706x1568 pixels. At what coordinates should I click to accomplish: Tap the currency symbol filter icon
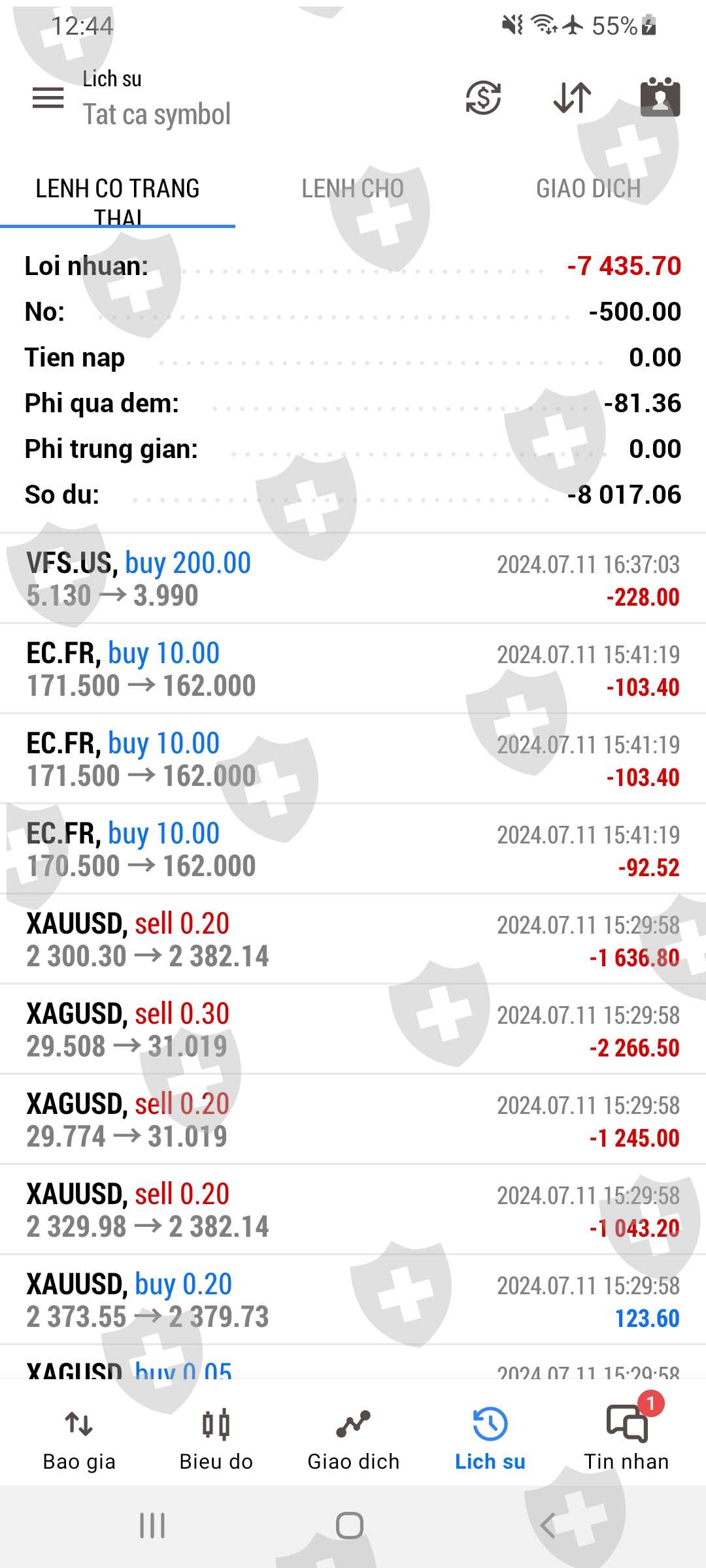pos(483,98)
